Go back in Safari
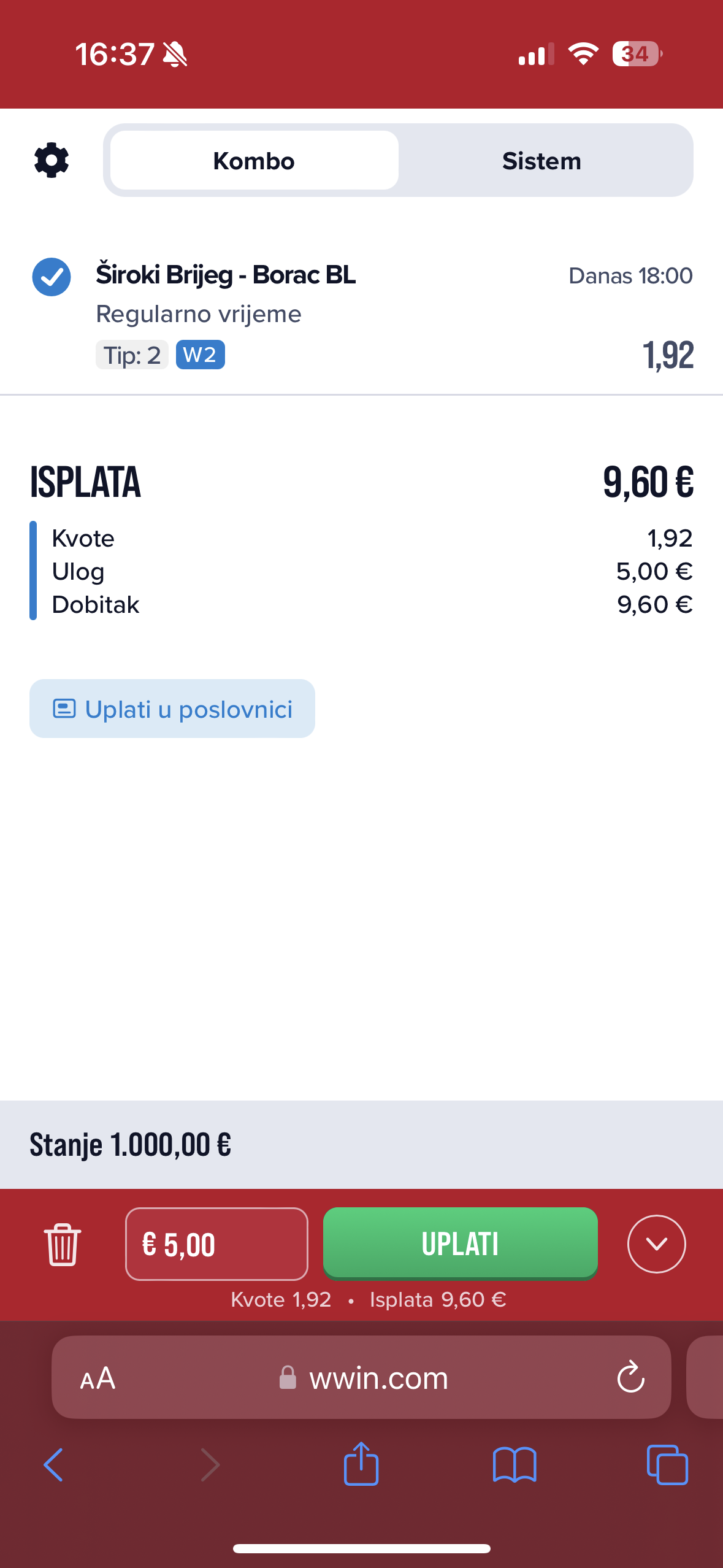Viewport: 723px width, 1568px height. click(x=53, y=1465)
